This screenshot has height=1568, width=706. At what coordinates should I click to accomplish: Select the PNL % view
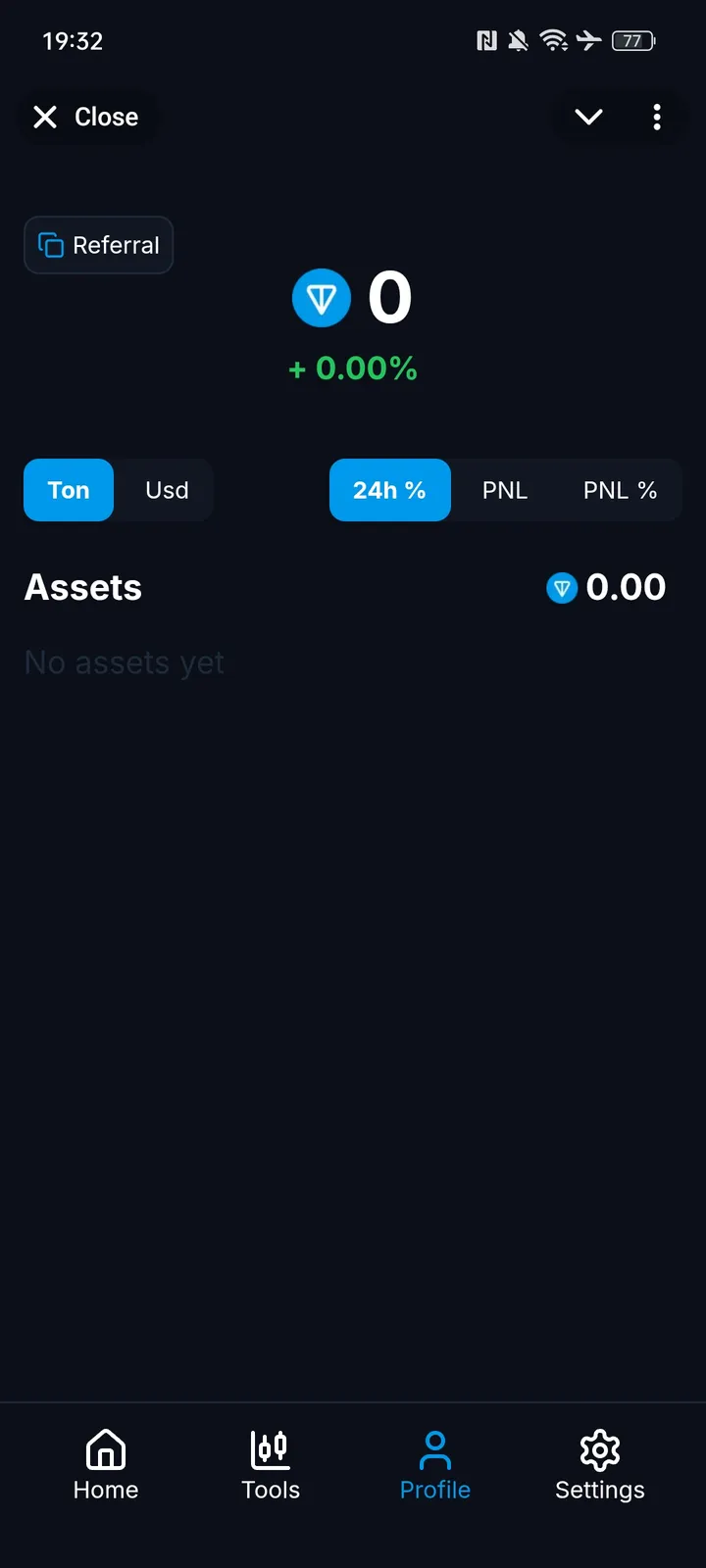click(620, 490)
